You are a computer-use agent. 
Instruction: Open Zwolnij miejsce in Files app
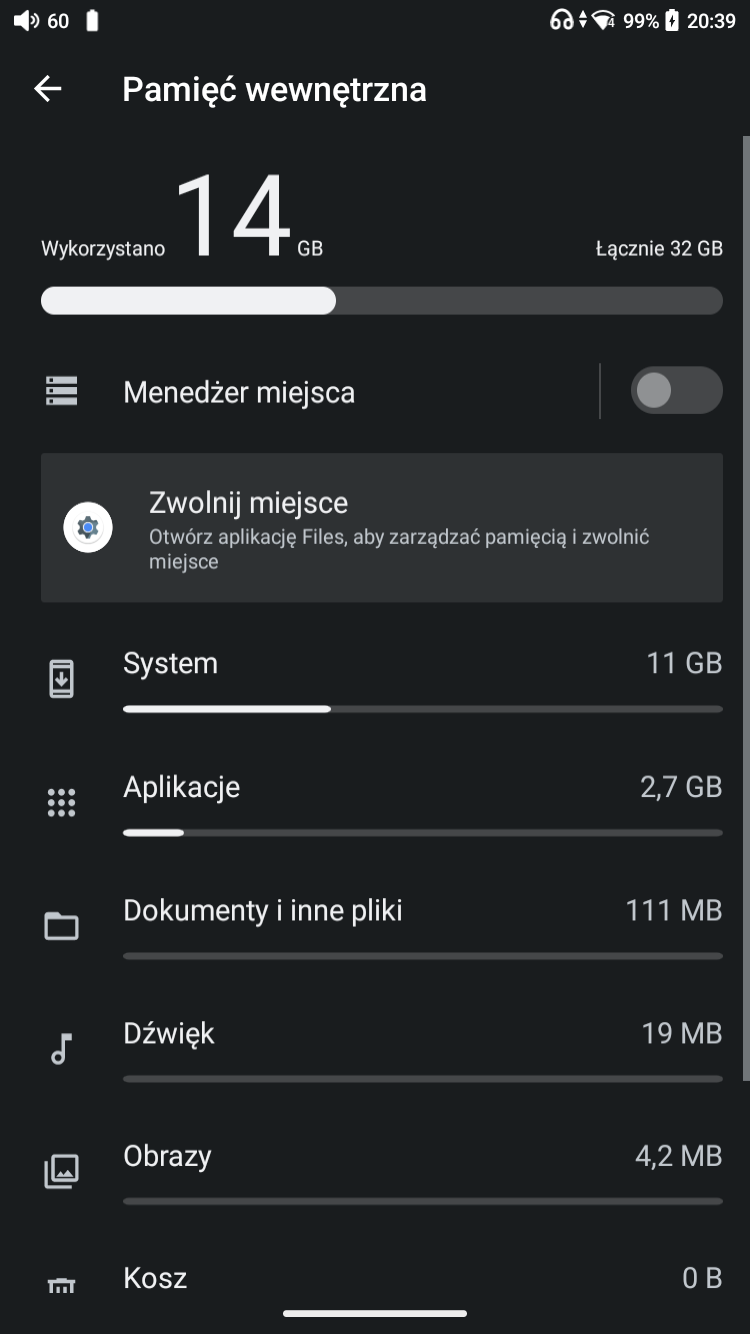[381, 528]
